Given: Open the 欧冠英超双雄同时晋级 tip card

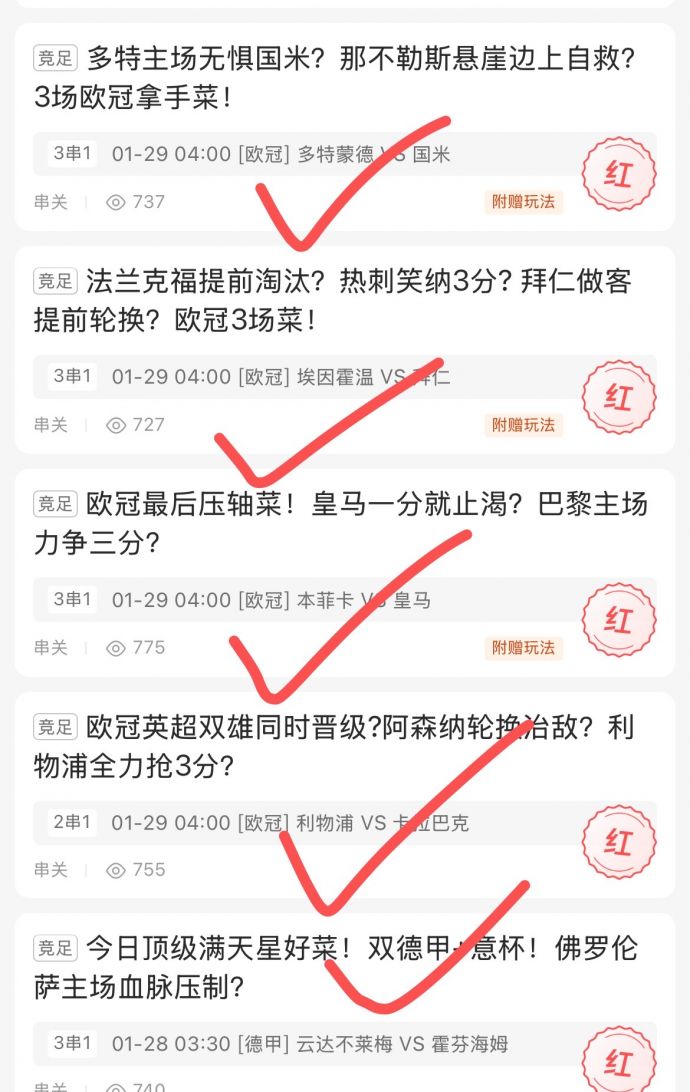Looking at the screenshot, I should [x=340, y=746].
